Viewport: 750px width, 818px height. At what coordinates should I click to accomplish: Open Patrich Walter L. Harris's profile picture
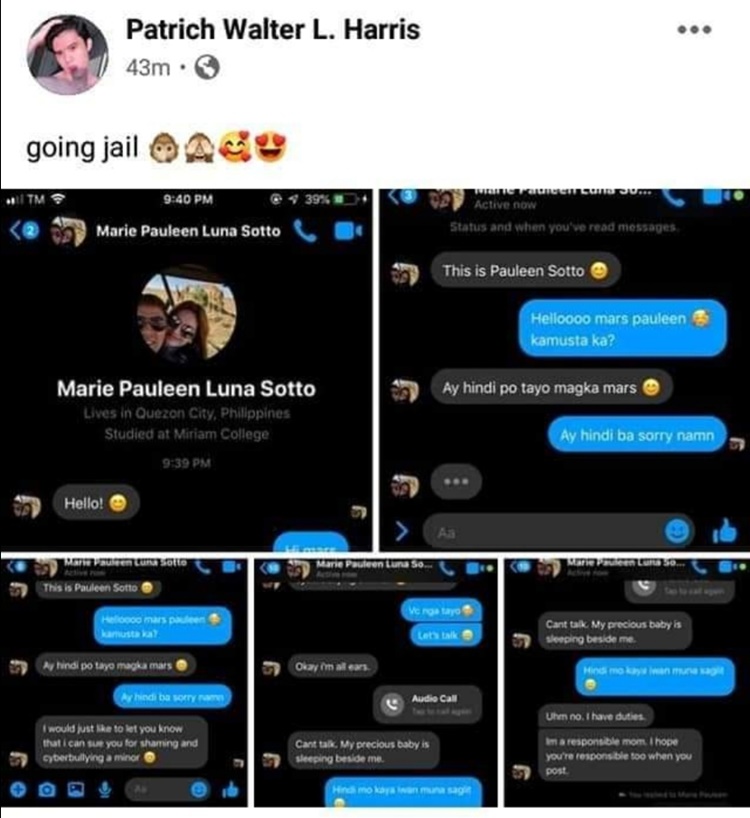click(x=67, y=54)
